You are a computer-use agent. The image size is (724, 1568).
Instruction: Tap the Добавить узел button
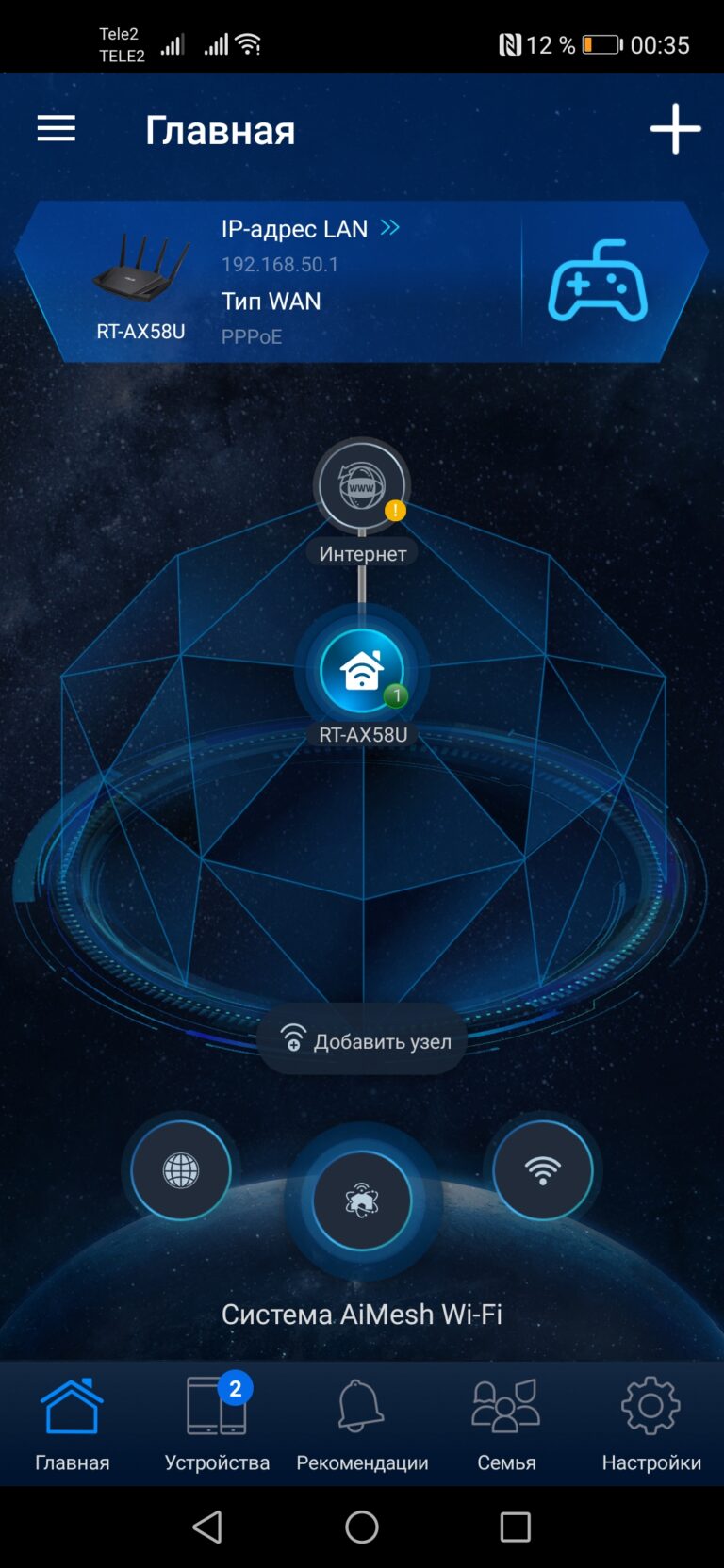coord(362,1040)
